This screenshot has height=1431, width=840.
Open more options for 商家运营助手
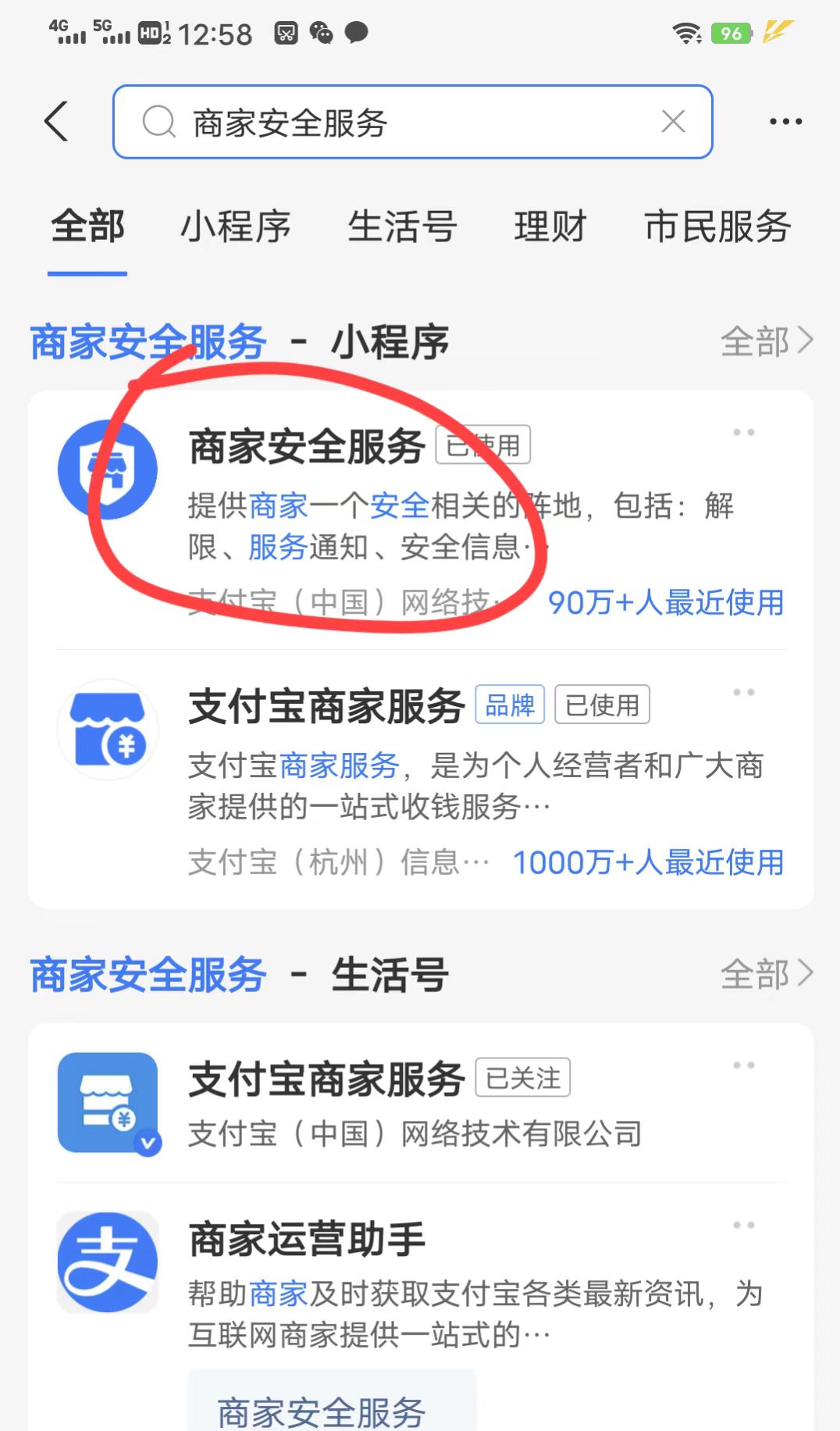(743, 1226)
